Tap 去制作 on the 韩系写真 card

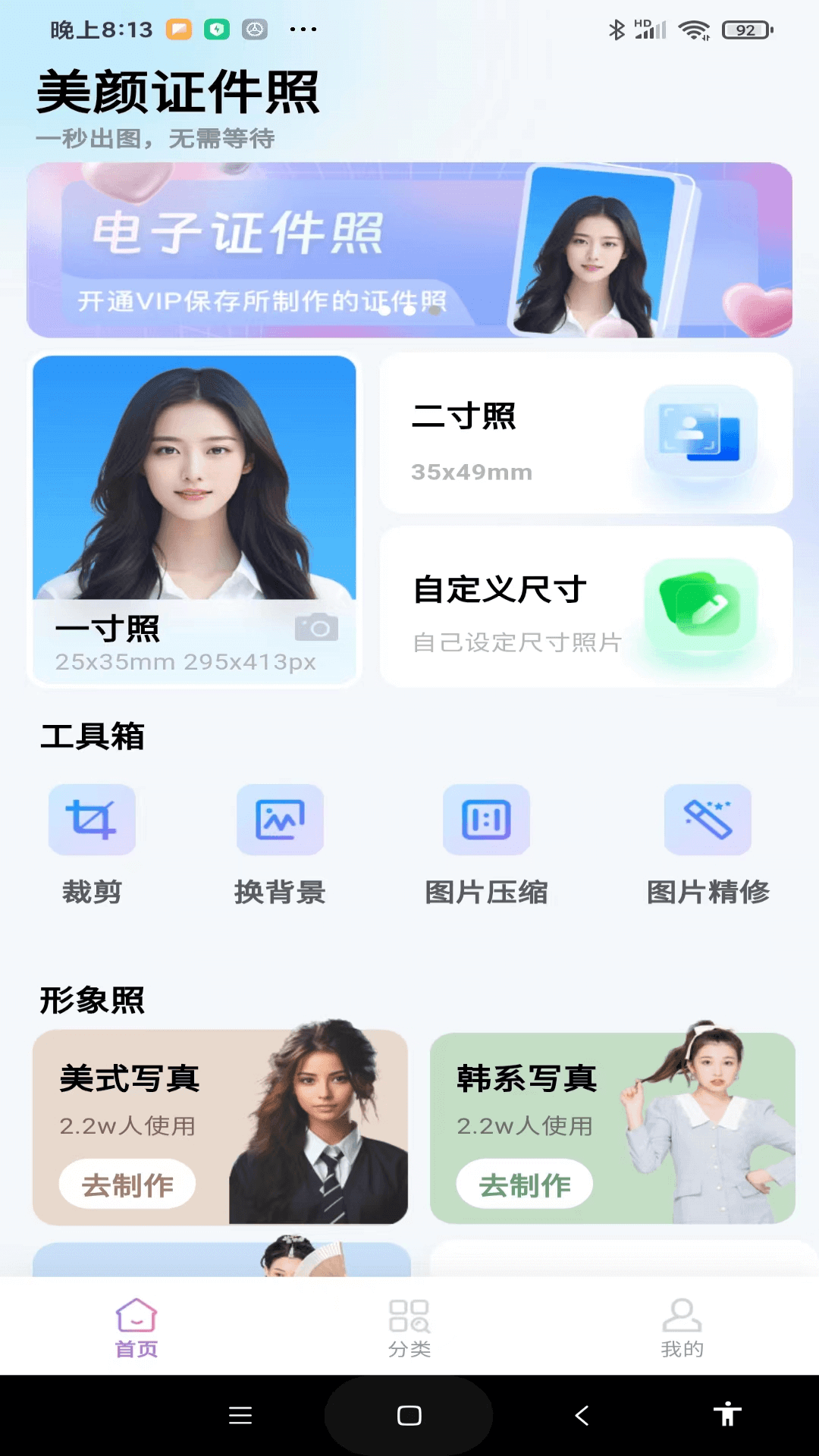pos(525,1184)
